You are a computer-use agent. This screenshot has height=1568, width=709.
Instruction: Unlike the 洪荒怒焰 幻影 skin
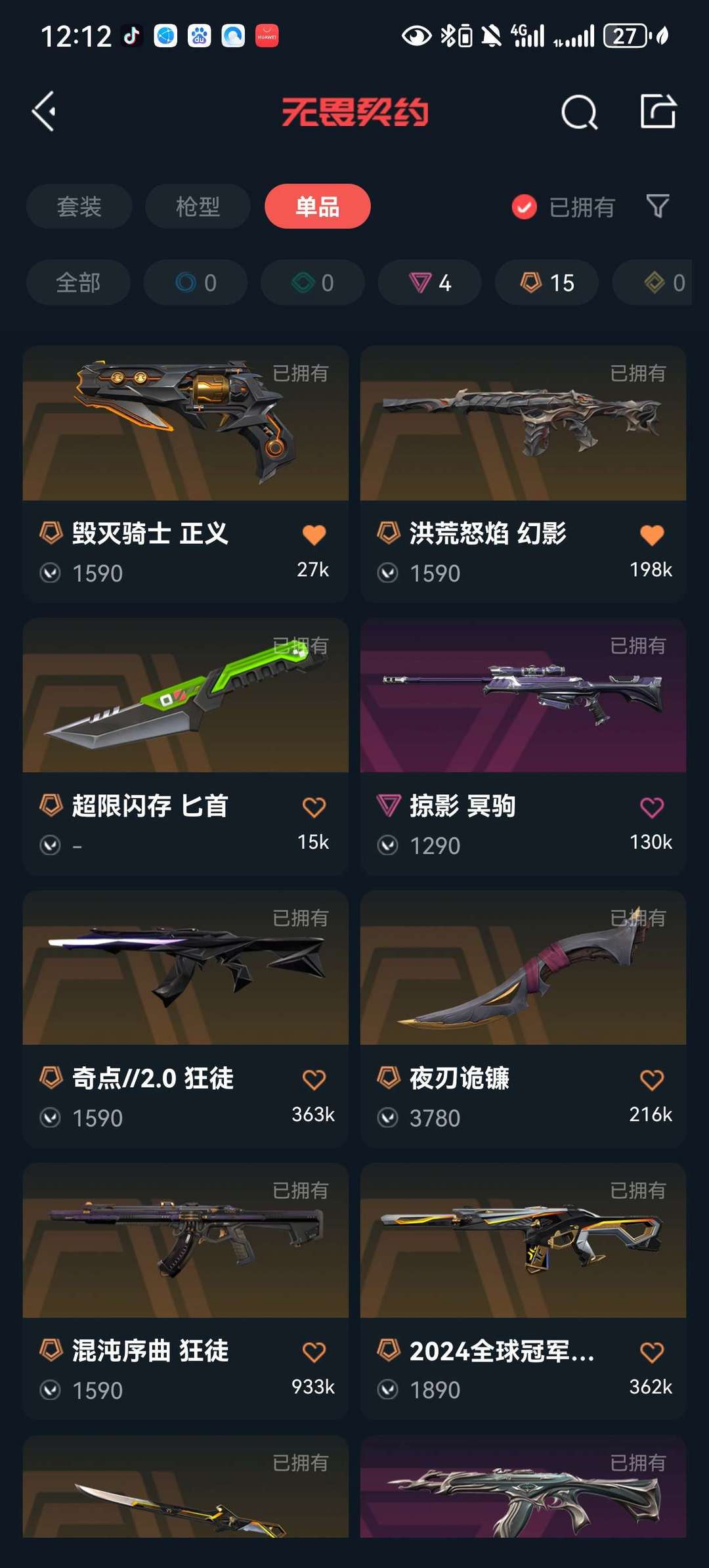coord(652,535)
